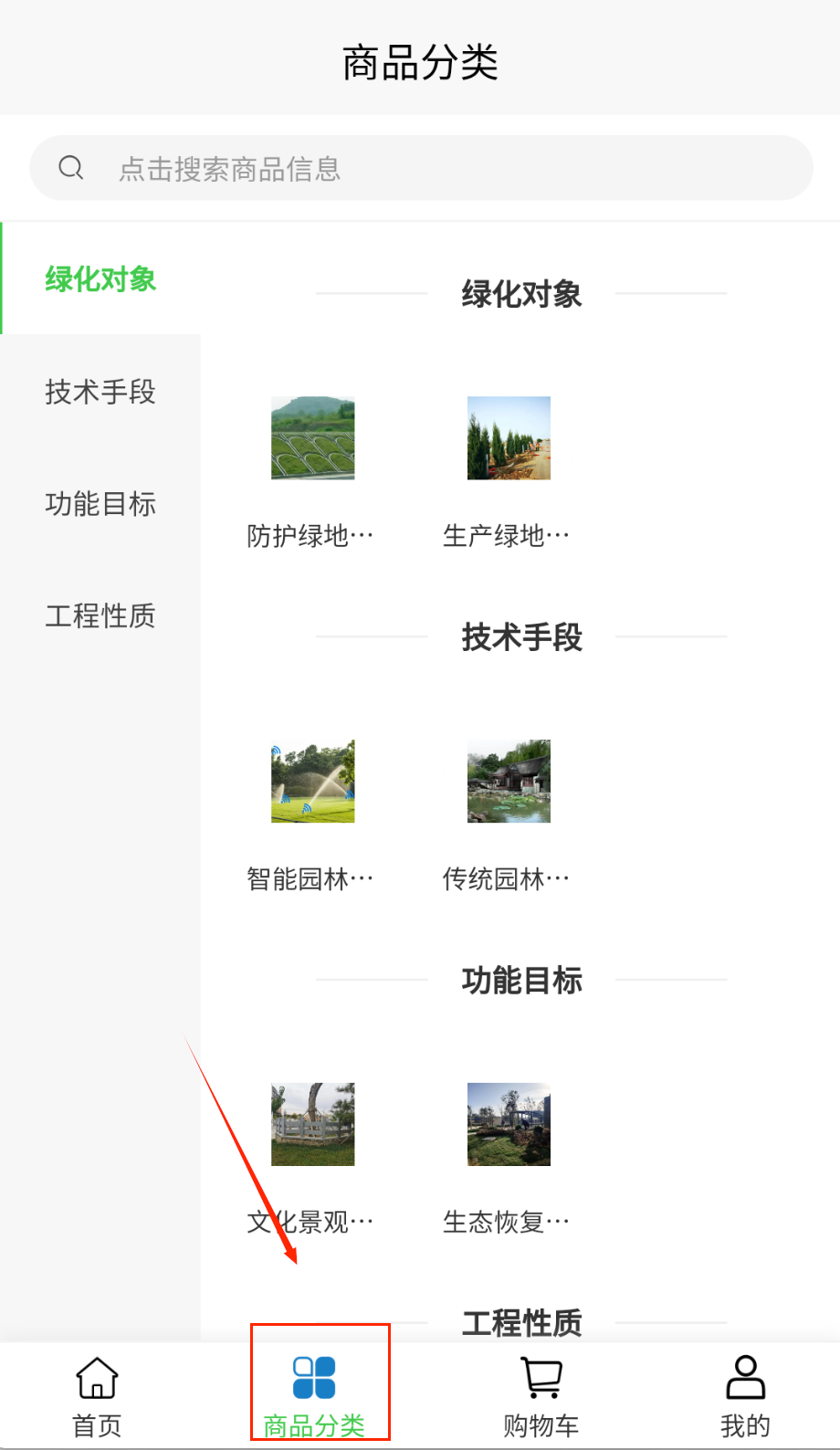840x1450 pixels.
Task: Switch to 技术手段 category in sidebar
Action: 100,392
